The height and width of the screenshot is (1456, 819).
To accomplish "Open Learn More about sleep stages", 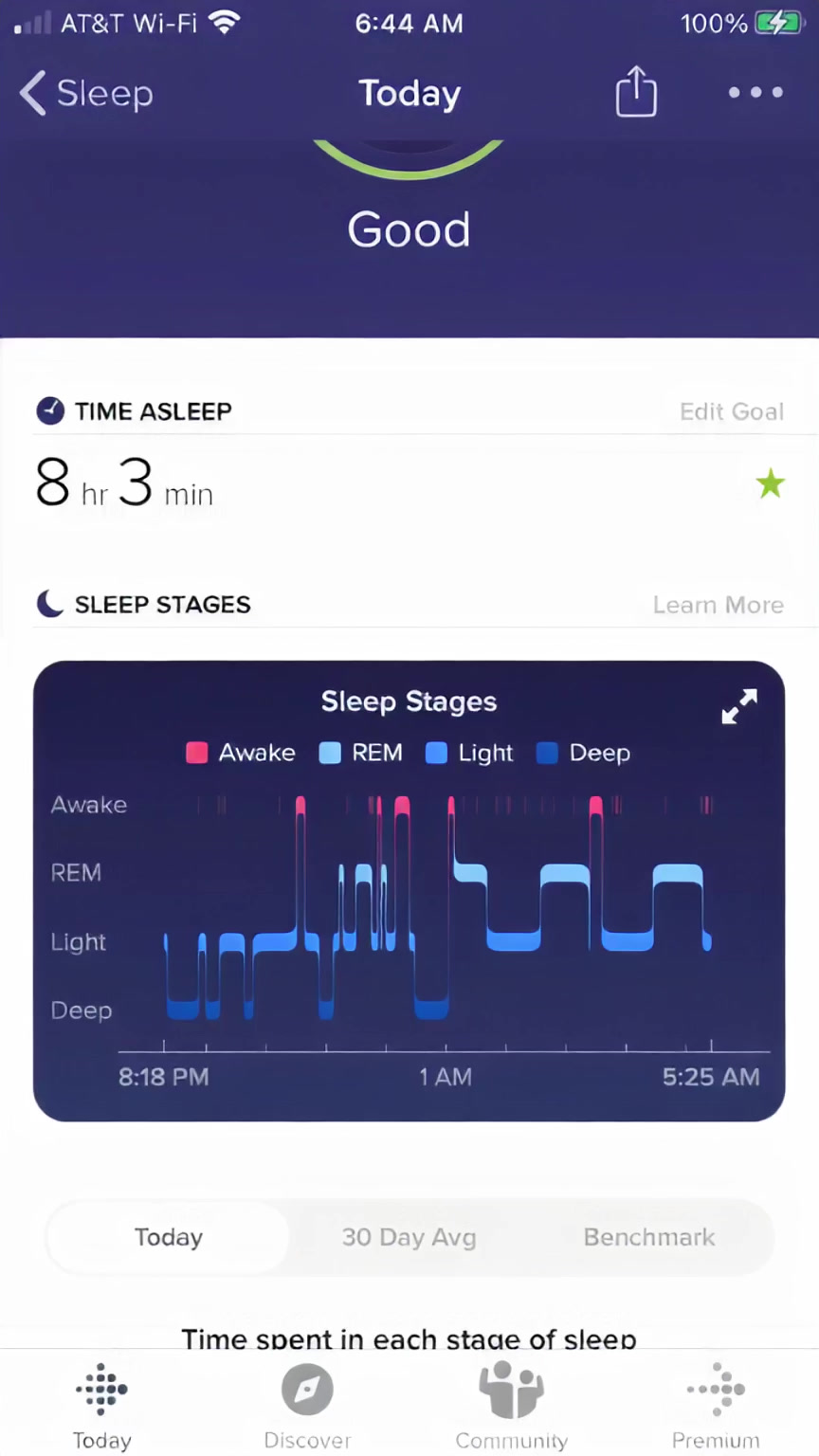I will (x=718, y=605).
